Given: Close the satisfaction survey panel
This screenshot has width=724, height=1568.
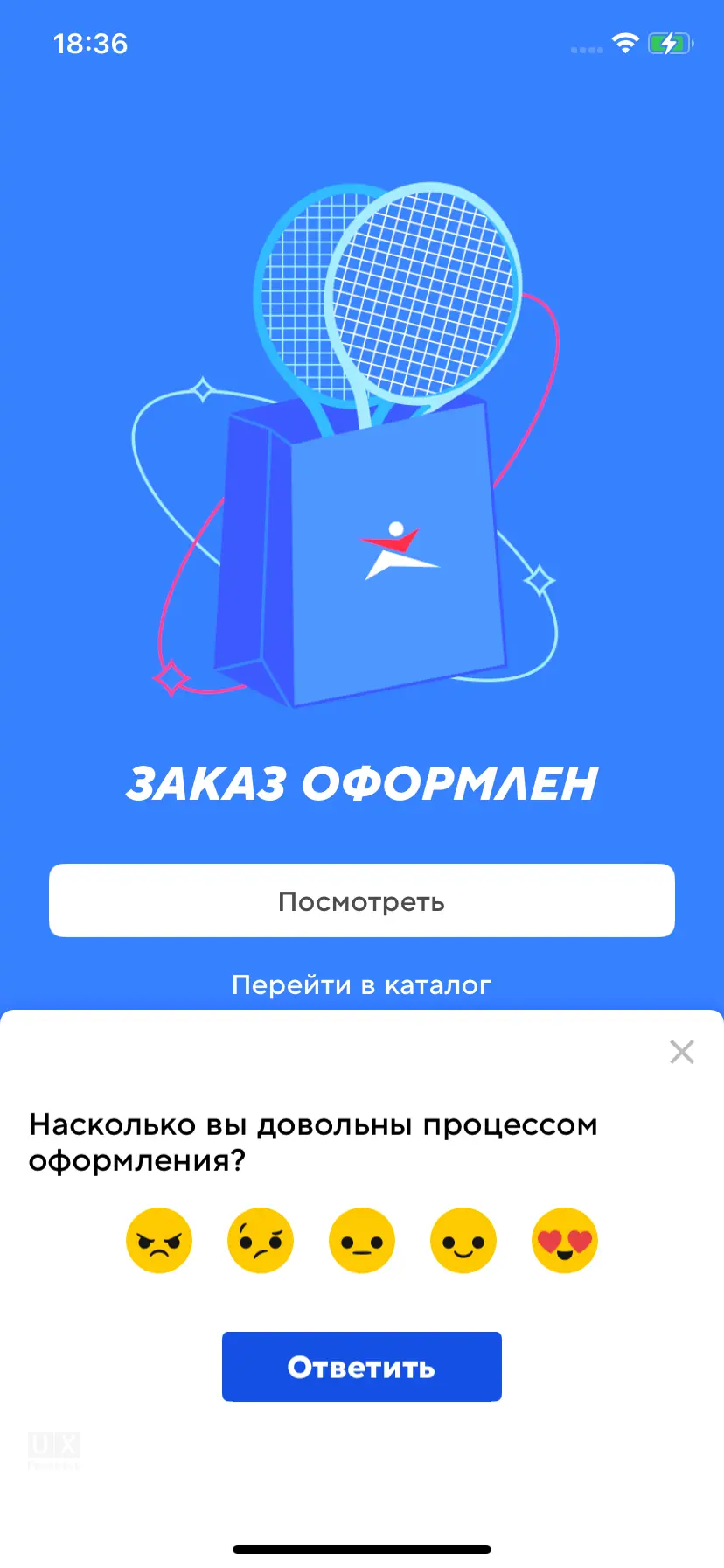Looking at the screenshot, I should [681, 1051].
